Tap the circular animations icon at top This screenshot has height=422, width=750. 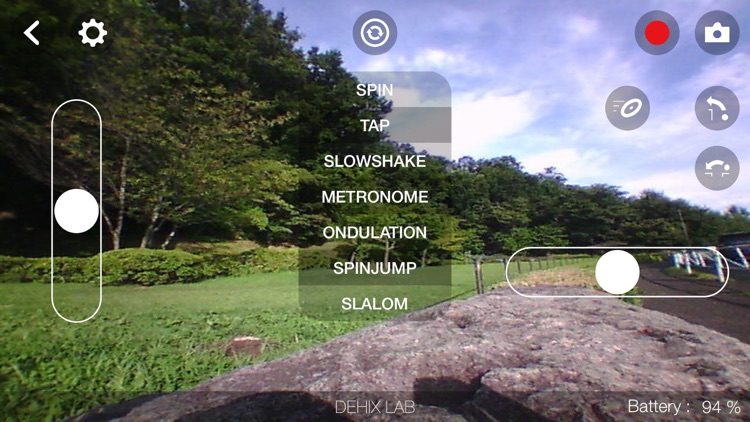click(x=375, y=33)
